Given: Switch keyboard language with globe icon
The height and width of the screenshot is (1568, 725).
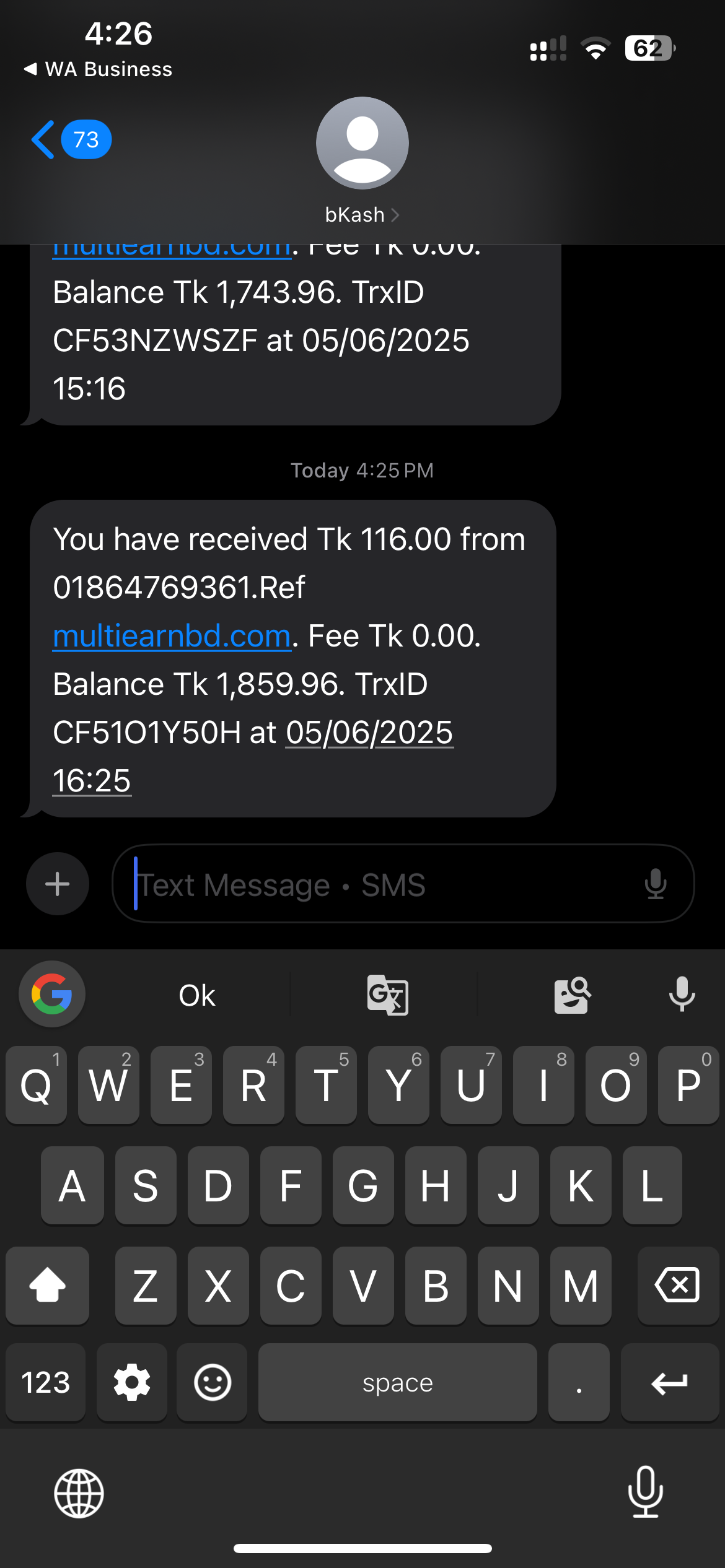Looking at the screenshot, I should tap(79, 1493).
